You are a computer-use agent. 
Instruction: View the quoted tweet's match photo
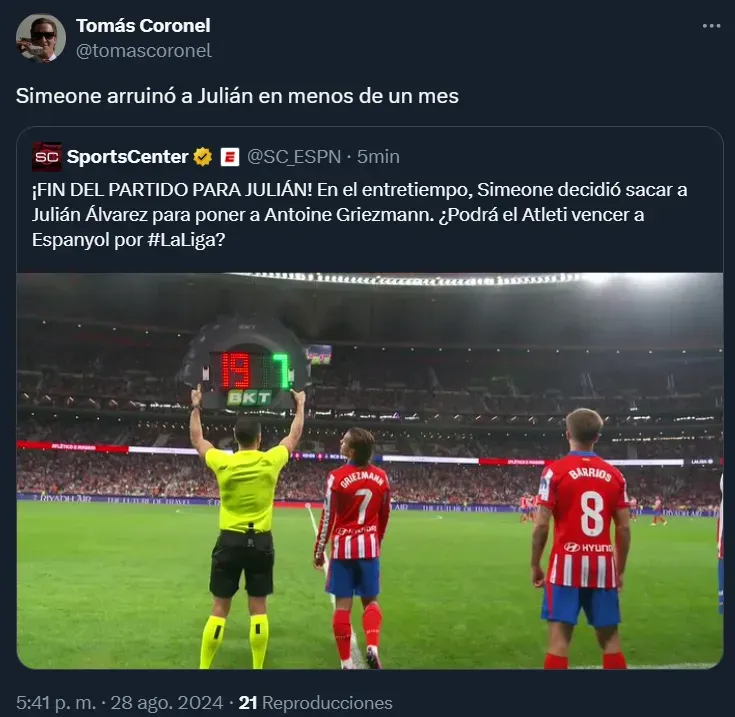pos(370,470)
